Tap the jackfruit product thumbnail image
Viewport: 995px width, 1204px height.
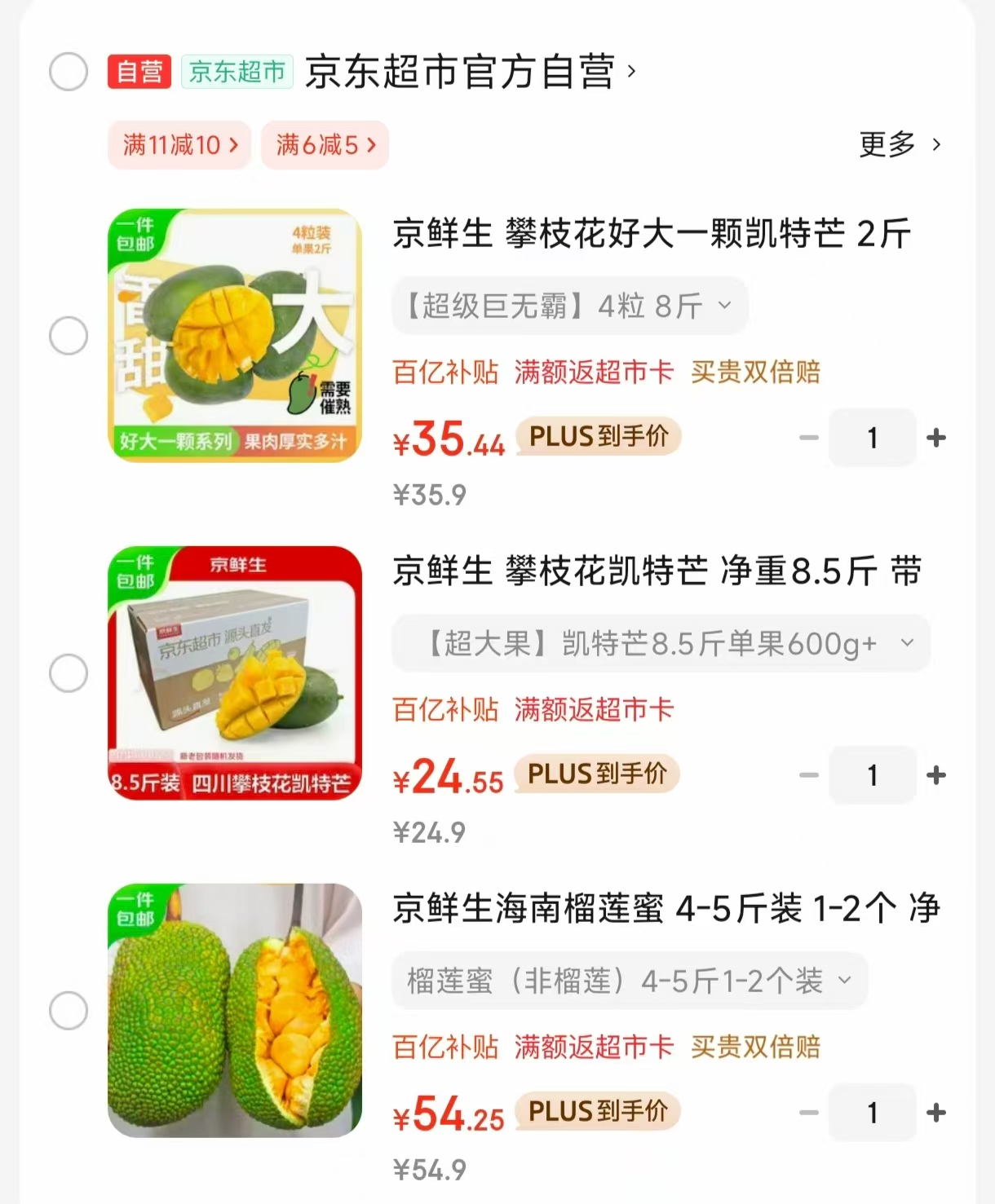point(235,1010)
